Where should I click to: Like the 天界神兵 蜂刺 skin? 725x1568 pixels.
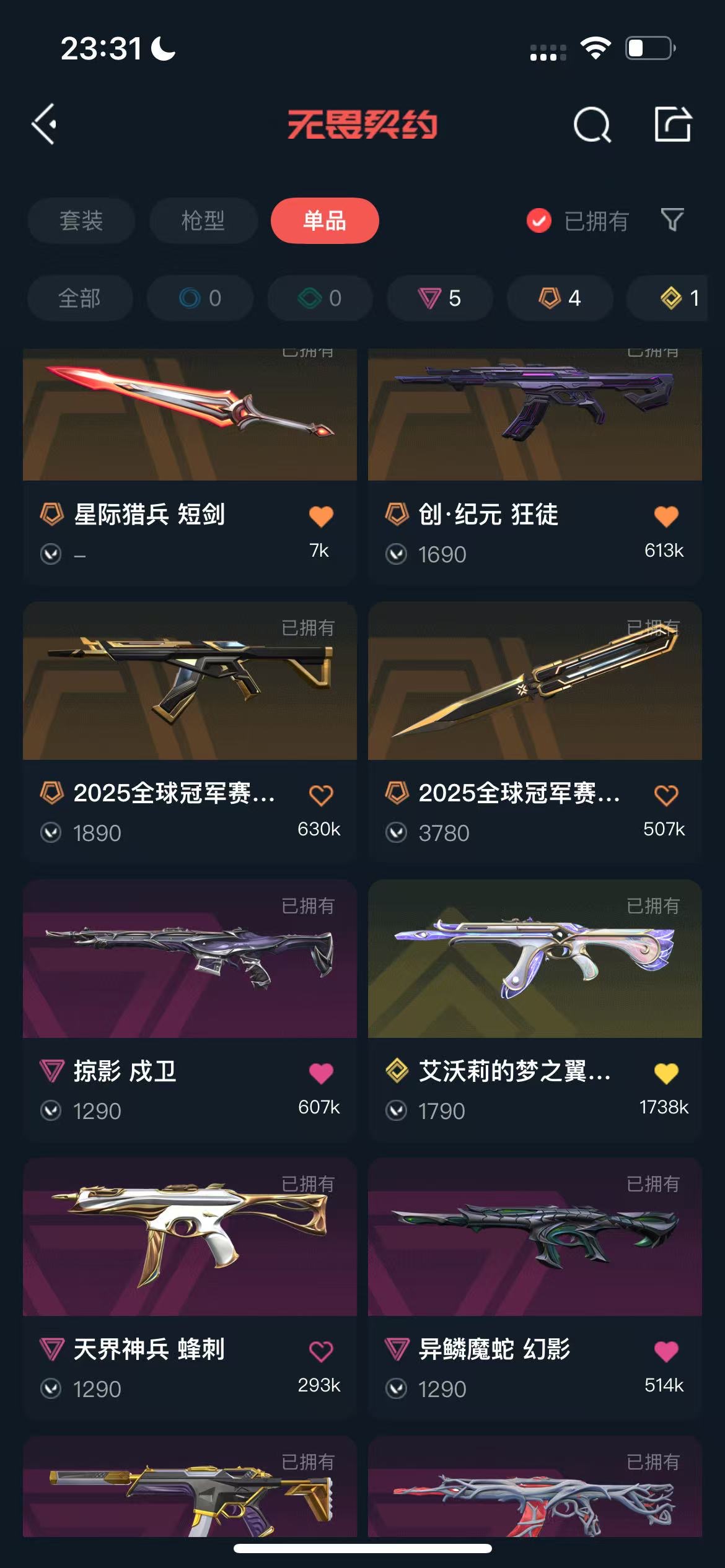[x=321, y=1351]
